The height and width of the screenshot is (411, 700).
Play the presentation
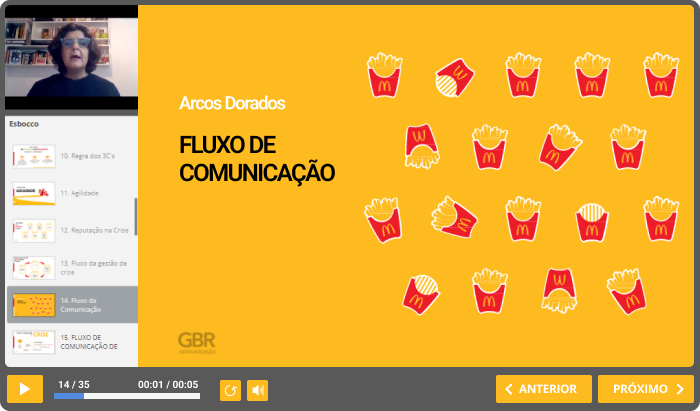[x=24, y=389]
